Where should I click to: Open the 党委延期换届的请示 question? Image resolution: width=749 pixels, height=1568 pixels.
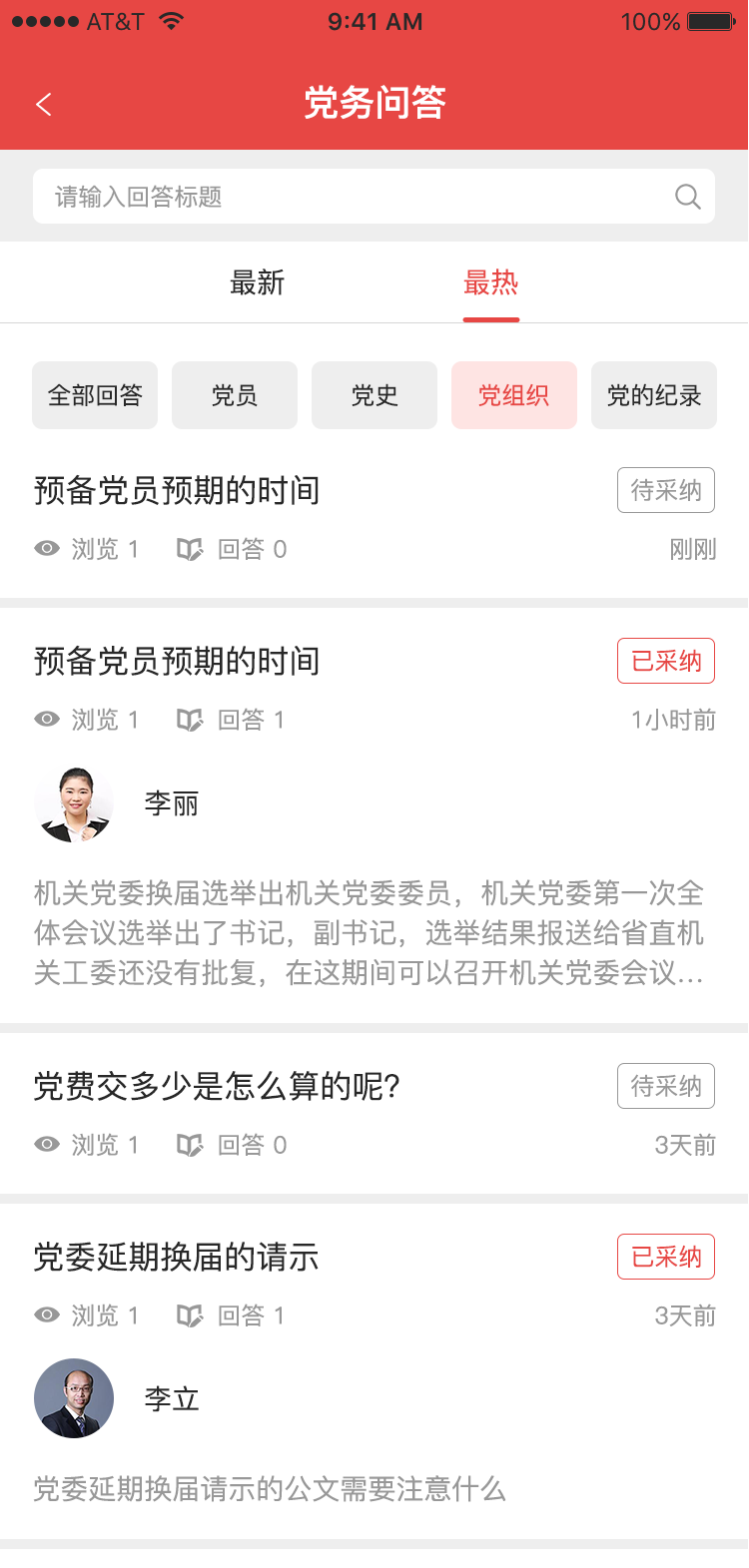click(177, 1258)
